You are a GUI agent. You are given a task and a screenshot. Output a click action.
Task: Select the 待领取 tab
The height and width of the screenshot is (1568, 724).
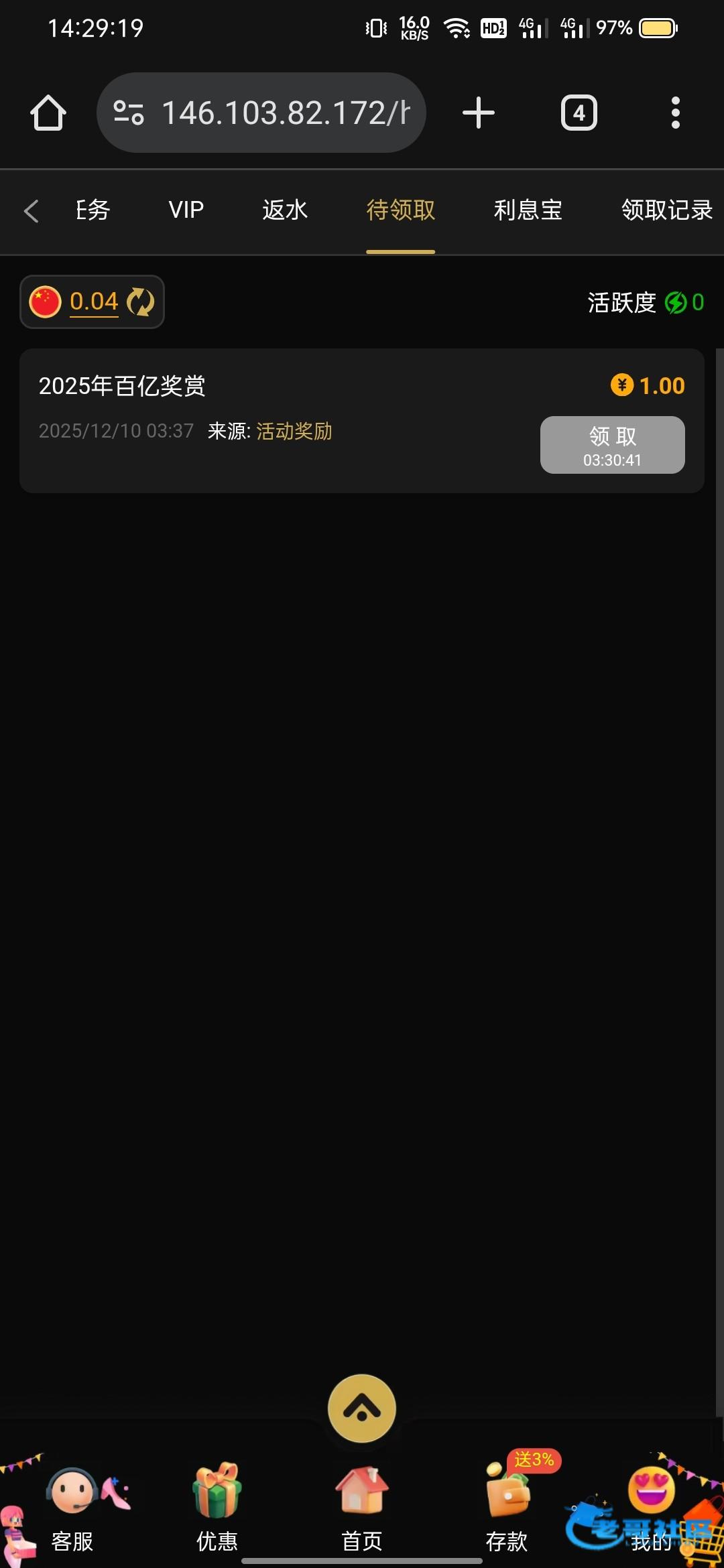400,210
